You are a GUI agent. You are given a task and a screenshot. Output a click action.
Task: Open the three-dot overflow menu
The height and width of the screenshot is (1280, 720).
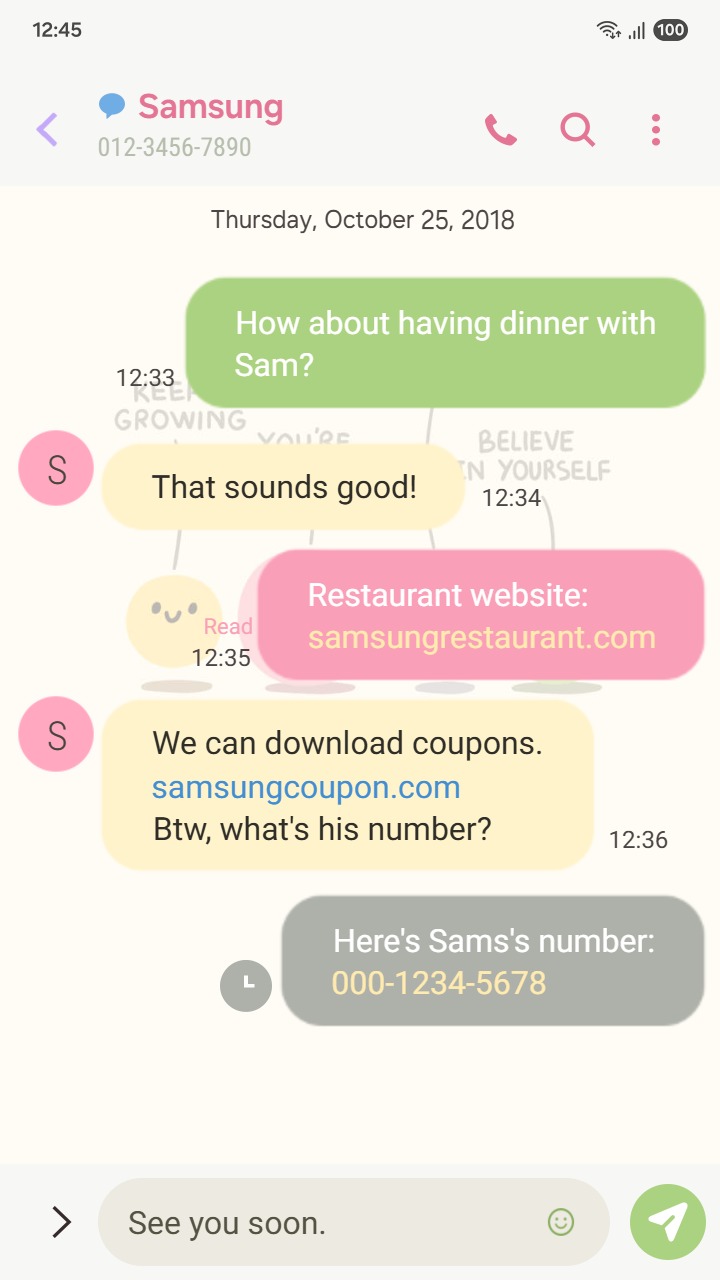[655, 129]
